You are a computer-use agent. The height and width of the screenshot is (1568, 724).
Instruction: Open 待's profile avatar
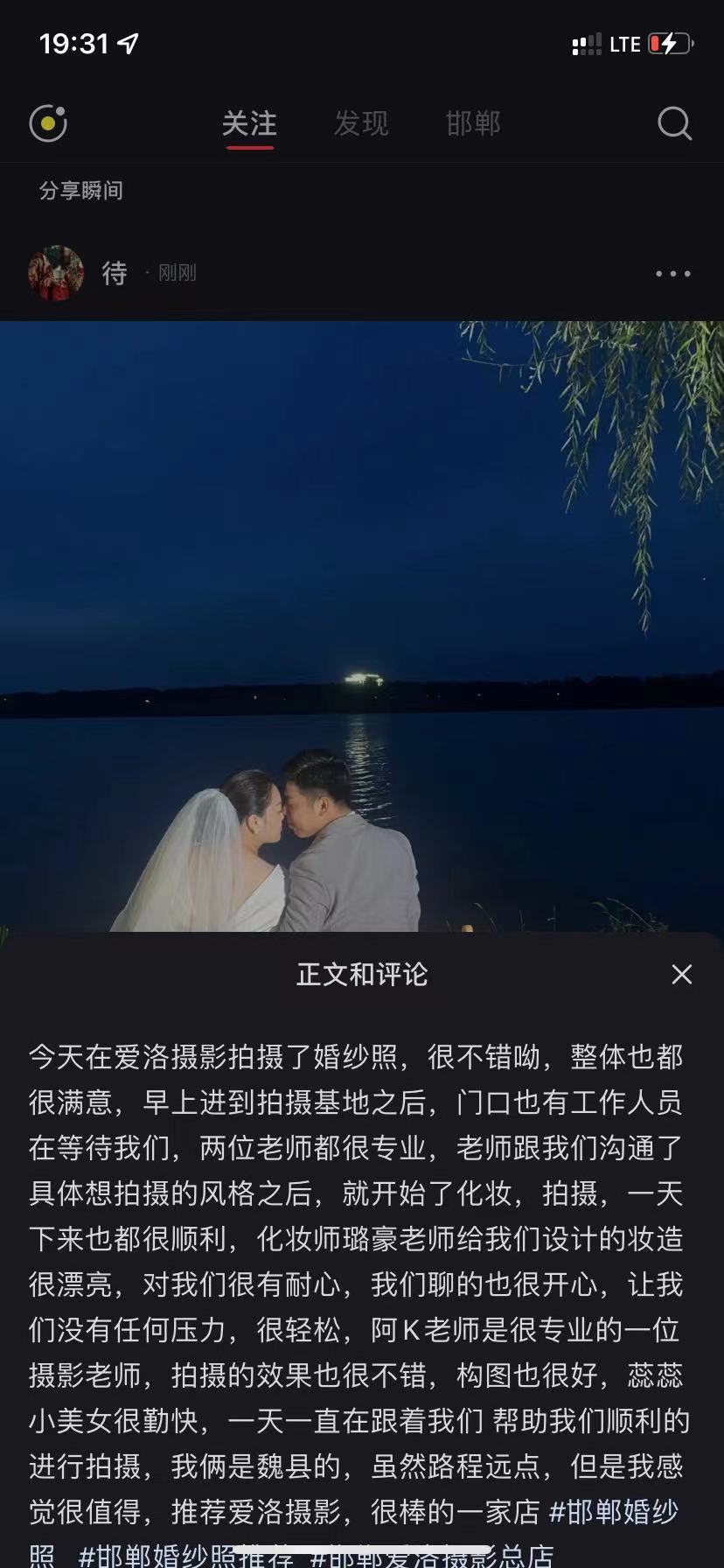pyautogui.click(x=56, y=273)
